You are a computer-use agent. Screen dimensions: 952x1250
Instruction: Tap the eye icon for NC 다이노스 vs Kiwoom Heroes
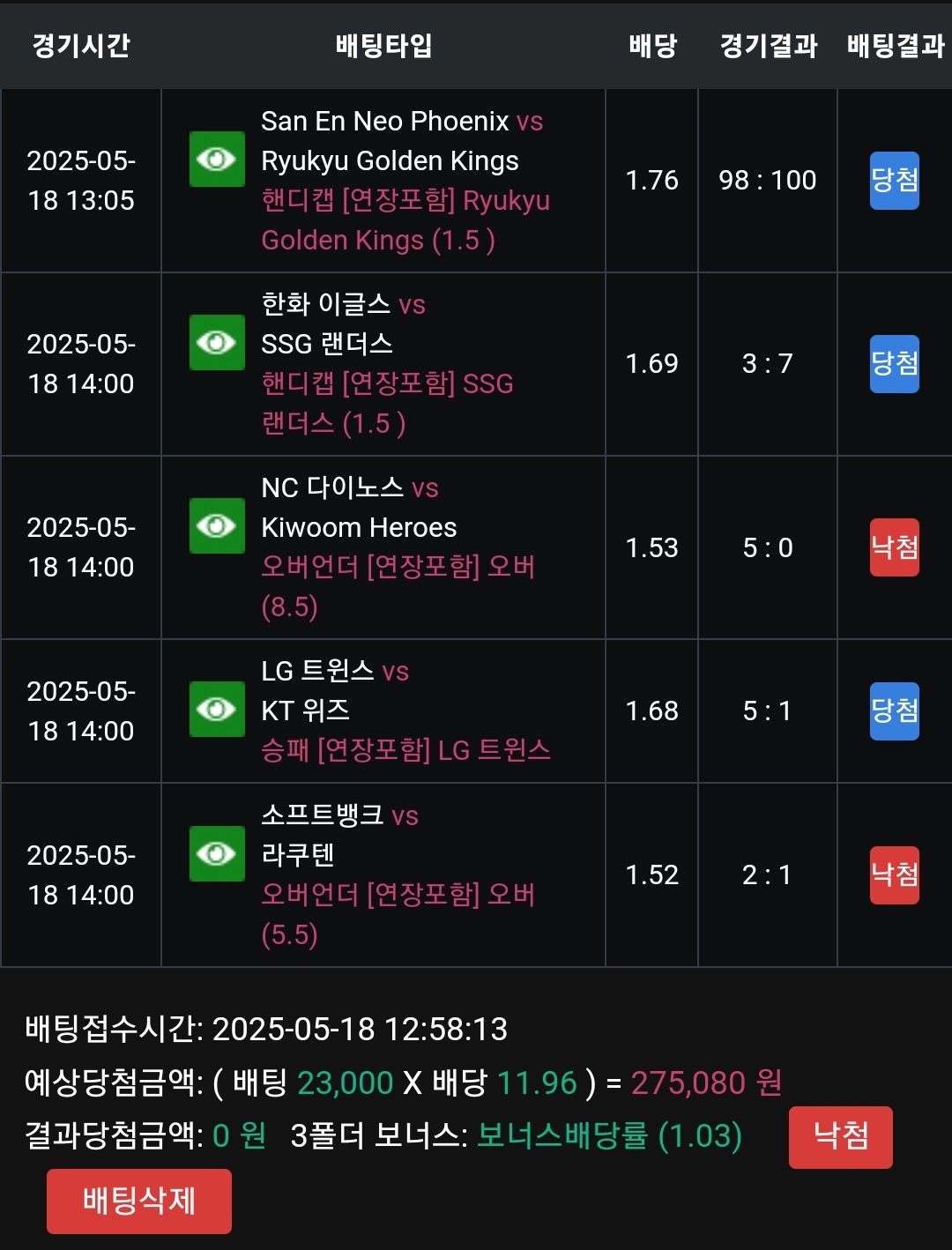click(x=217, y=526)
